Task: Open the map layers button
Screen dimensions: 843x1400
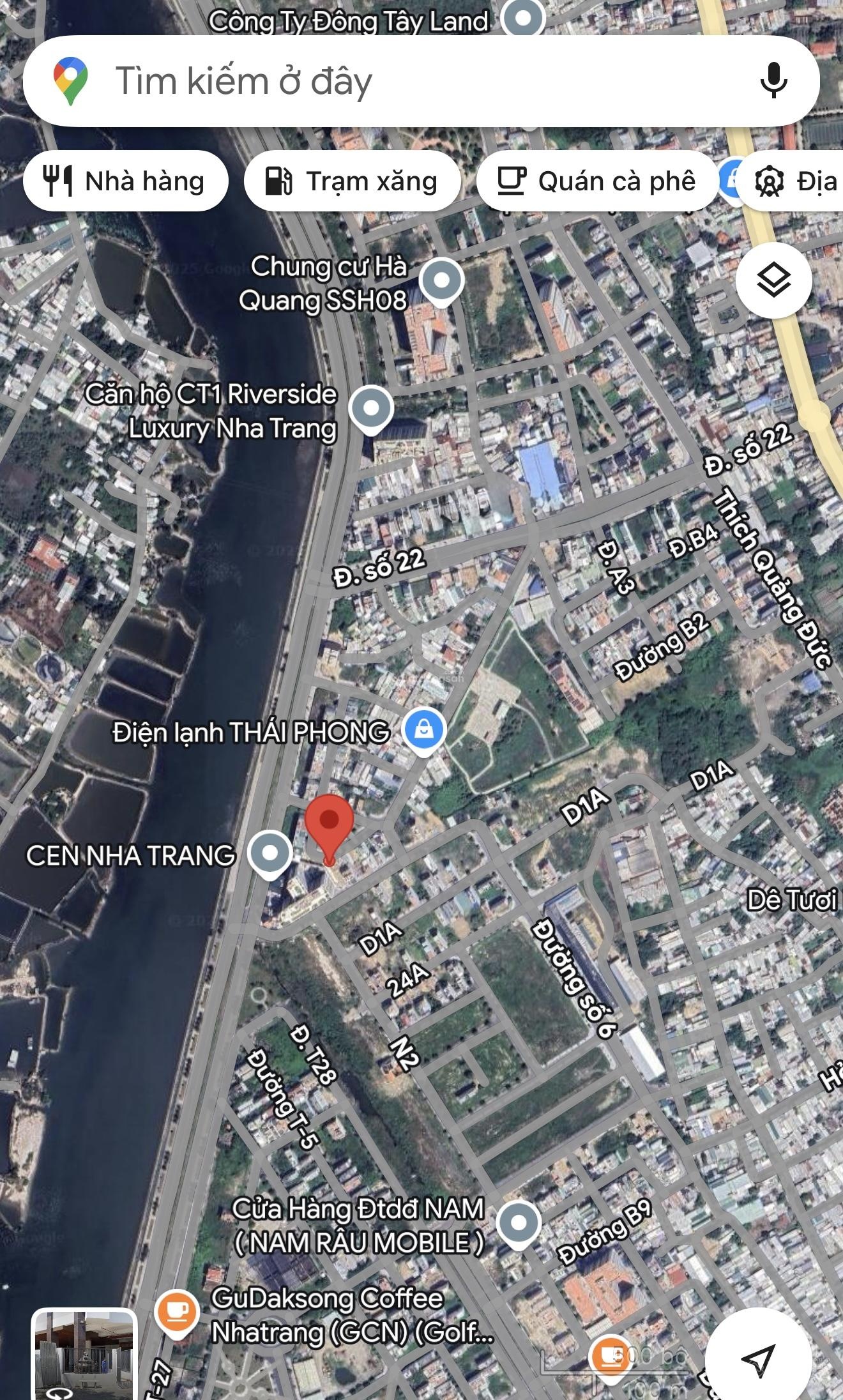Action: (773, 280)
